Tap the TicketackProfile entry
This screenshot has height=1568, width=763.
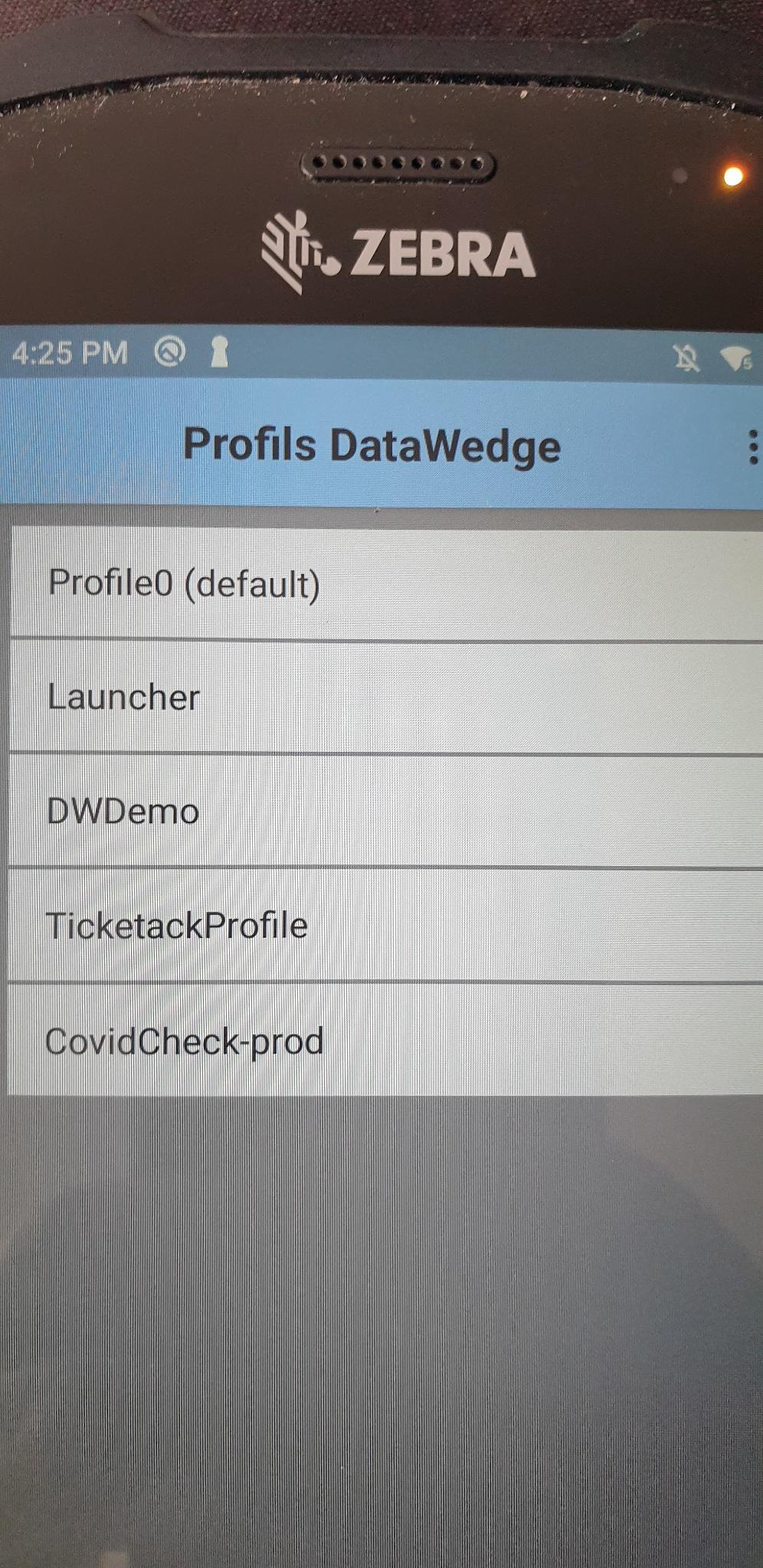(x=386, y=926)
